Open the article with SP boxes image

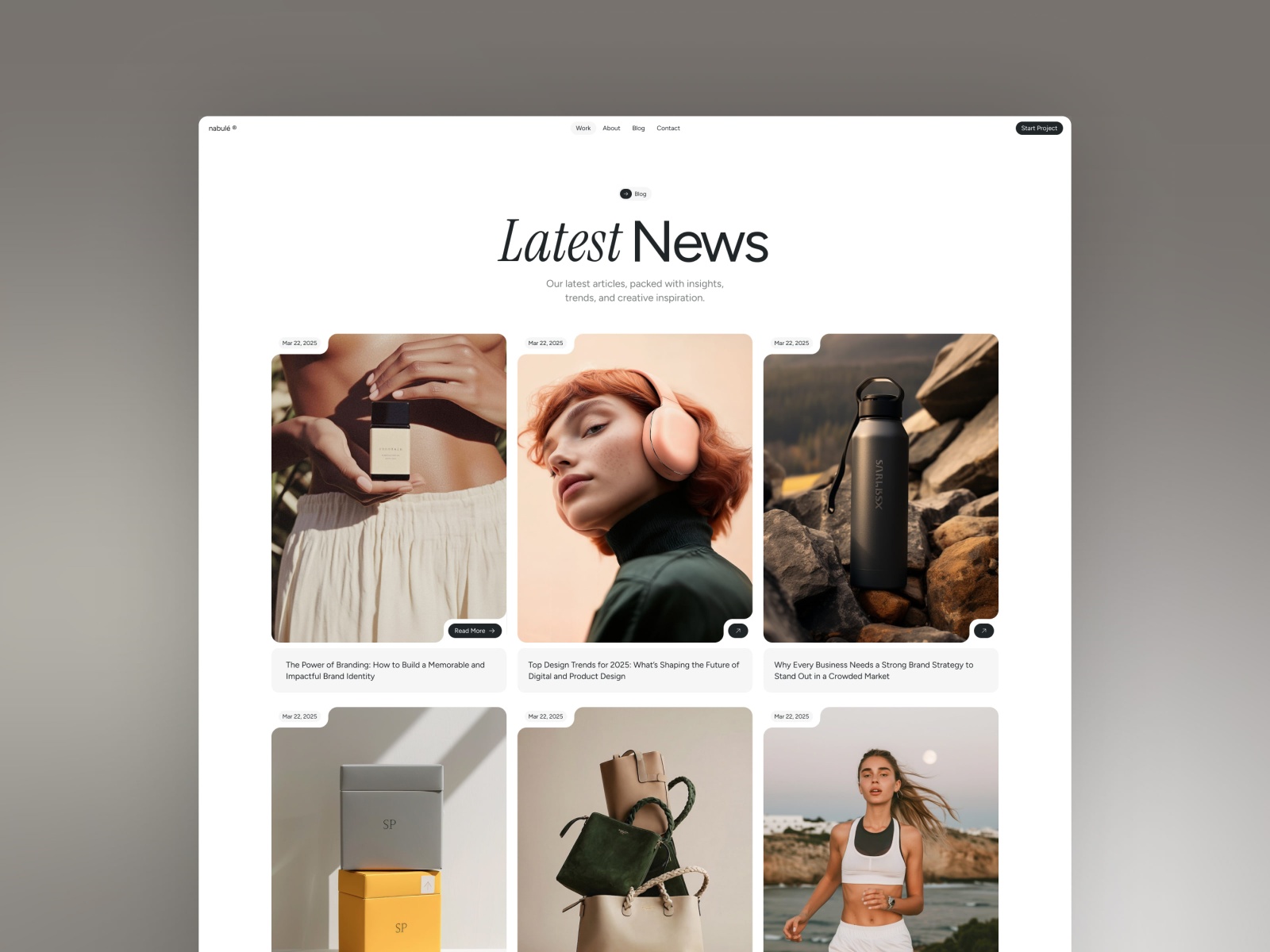[x=389, y=833]
